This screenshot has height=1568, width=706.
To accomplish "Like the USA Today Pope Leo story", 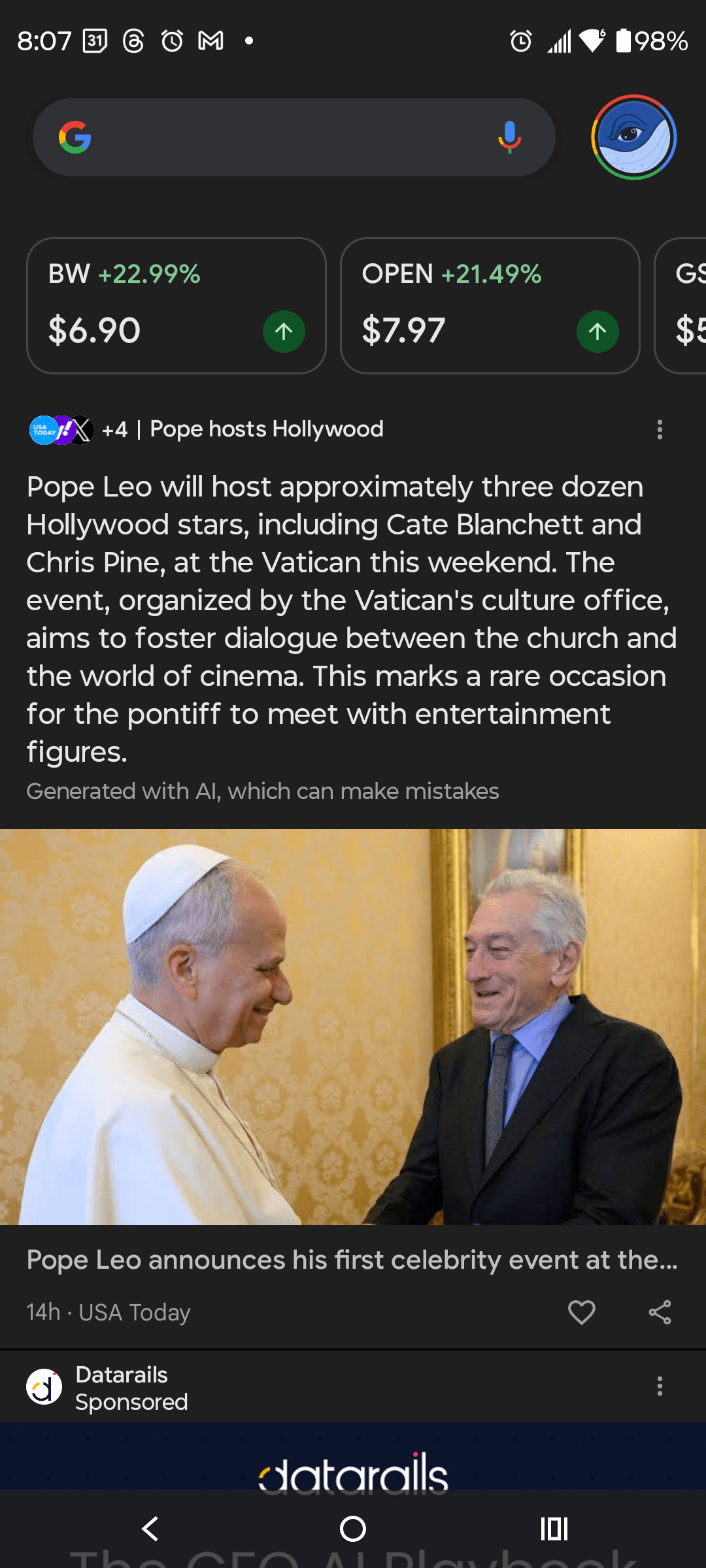I will (581, 1312).
